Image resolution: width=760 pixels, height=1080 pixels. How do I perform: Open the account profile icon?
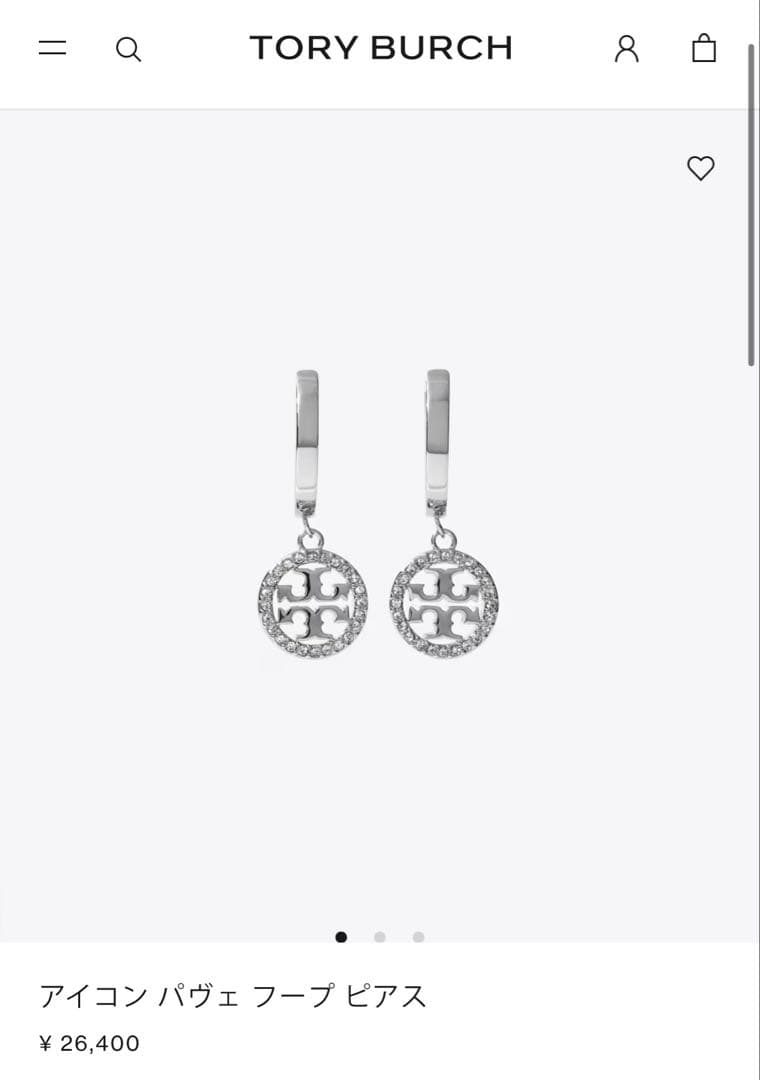point(627,48)
